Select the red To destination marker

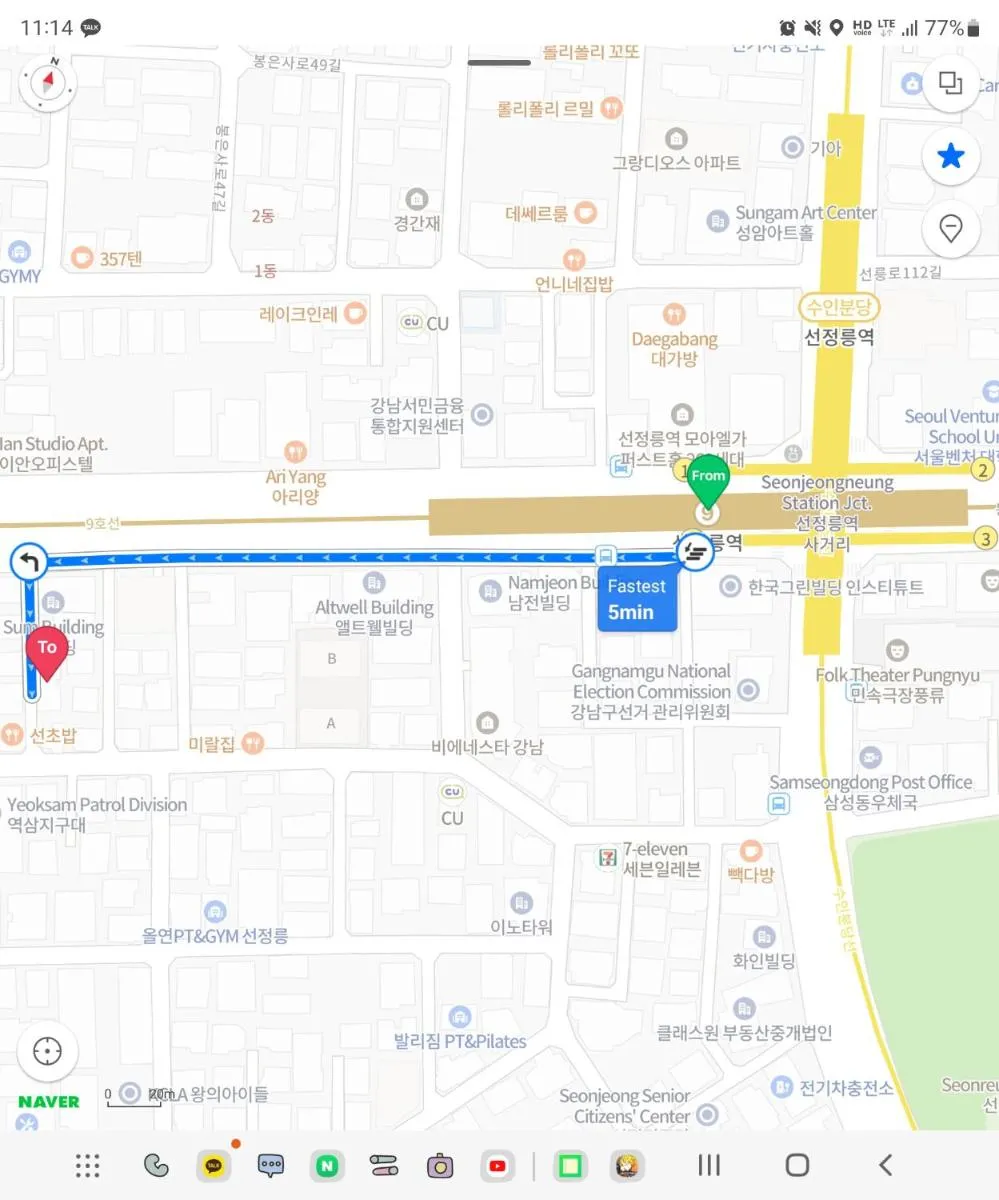(47, 650)
